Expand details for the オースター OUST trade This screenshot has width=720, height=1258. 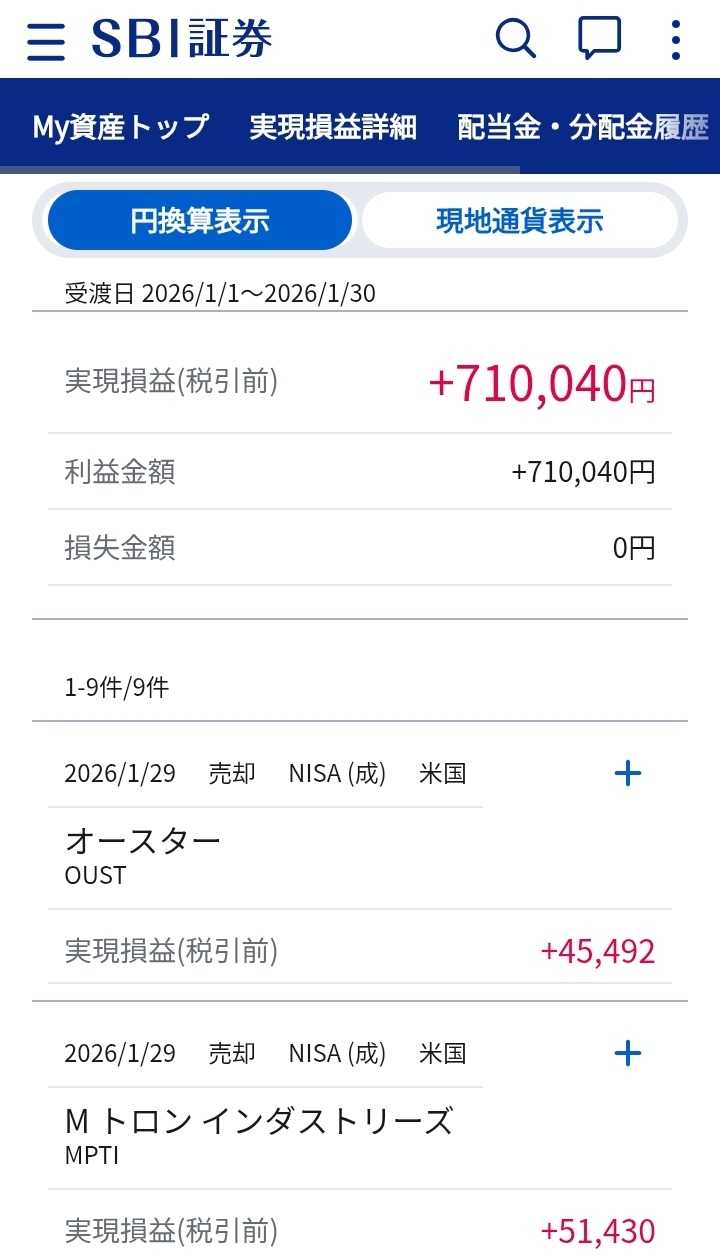(x=628, y=773)
